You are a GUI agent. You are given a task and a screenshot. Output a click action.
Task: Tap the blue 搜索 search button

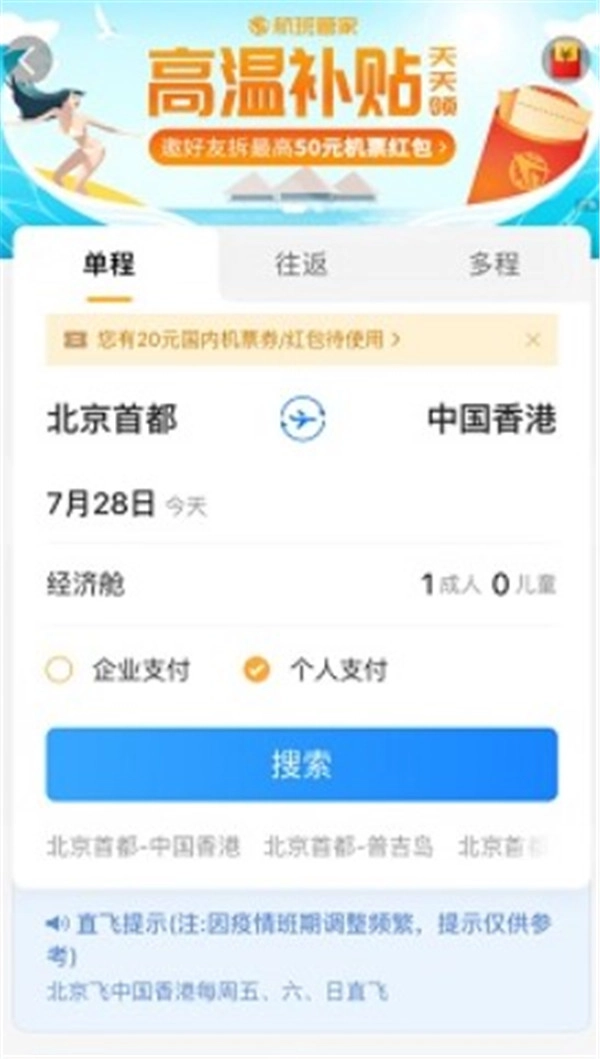click(x=301, y=764)
